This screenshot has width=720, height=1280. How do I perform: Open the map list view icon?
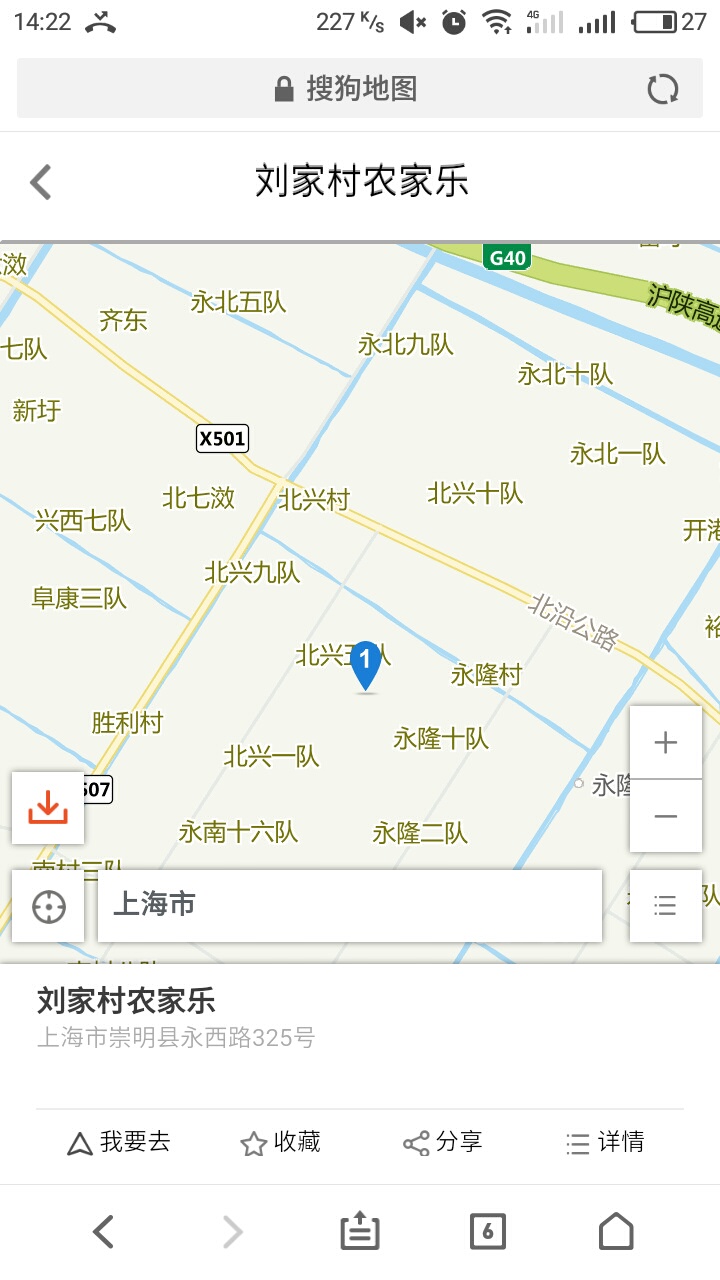click(x=665, y=906)
